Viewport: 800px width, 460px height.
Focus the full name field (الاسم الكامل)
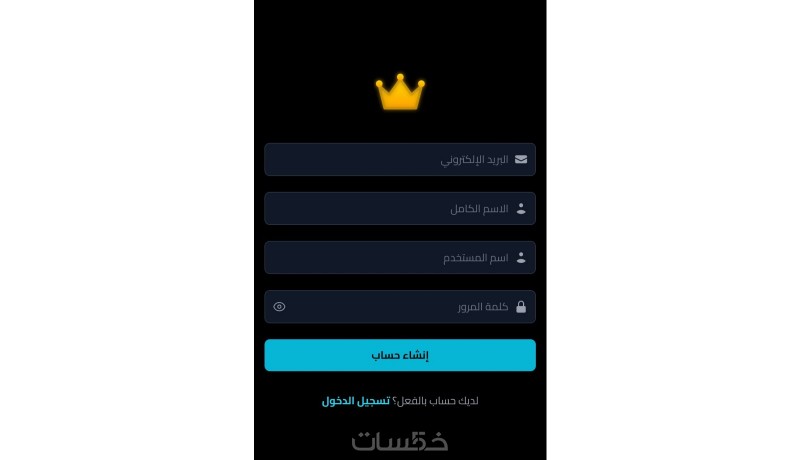[400, 208]
